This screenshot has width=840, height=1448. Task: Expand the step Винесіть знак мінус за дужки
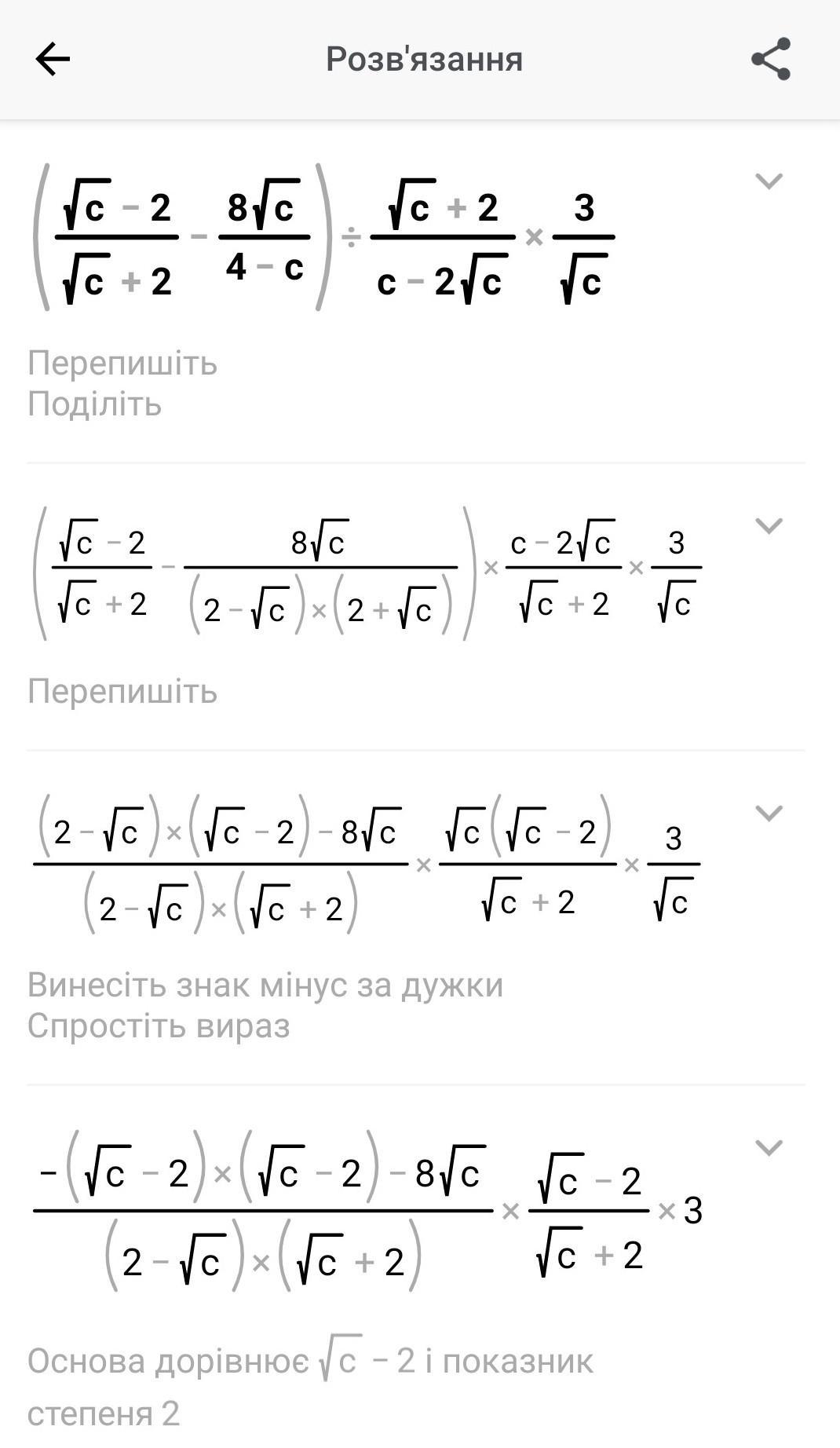point(769,813)
